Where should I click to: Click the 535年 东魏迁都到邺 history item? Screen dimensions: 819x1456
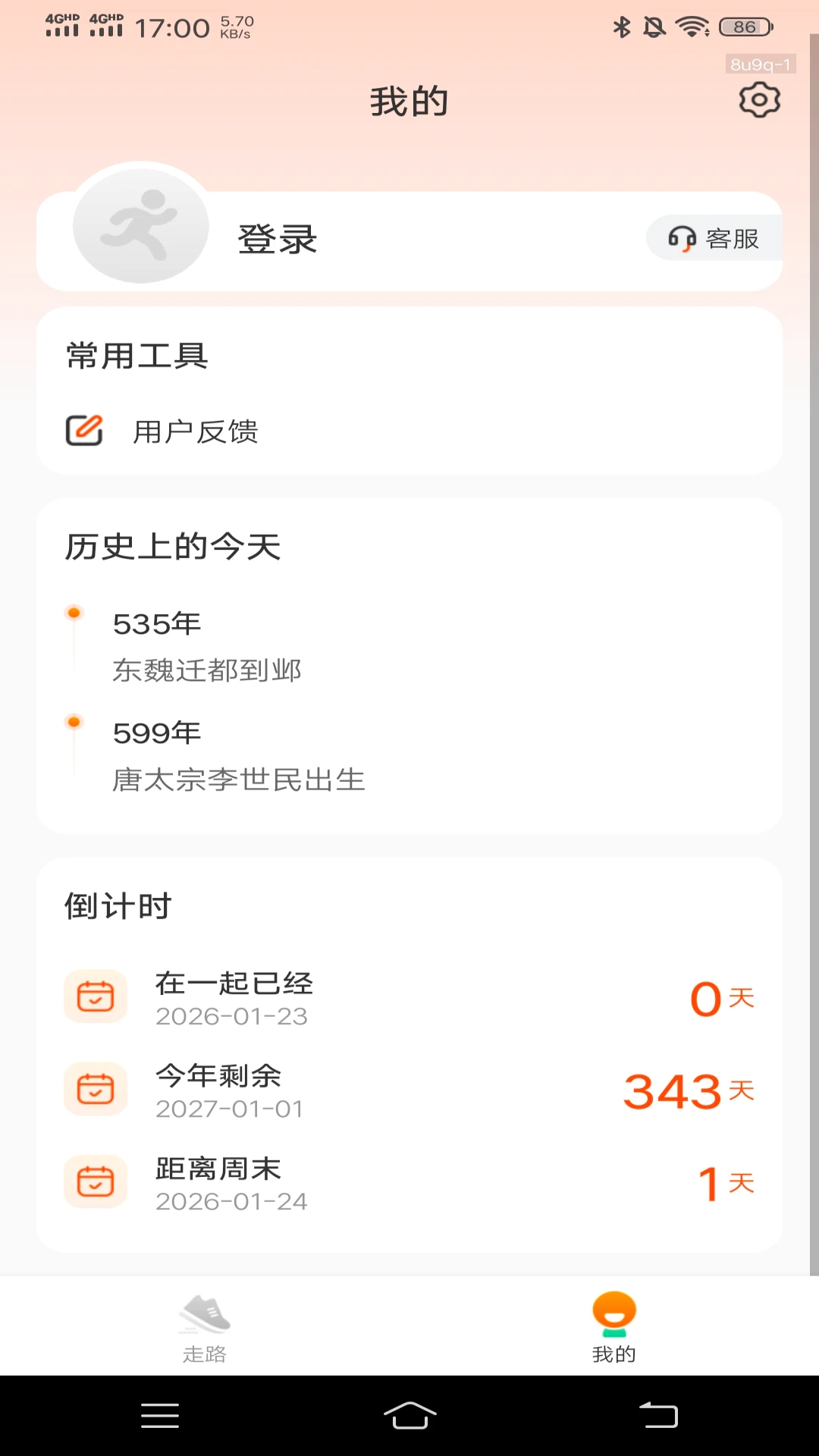coord(206,645)
